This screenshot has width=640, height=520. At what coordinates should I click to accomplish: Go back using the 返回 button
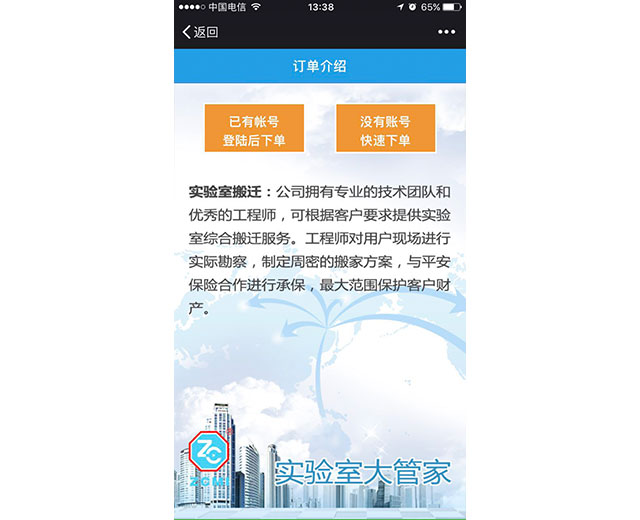pyautogui.click(x=200, y=32)
